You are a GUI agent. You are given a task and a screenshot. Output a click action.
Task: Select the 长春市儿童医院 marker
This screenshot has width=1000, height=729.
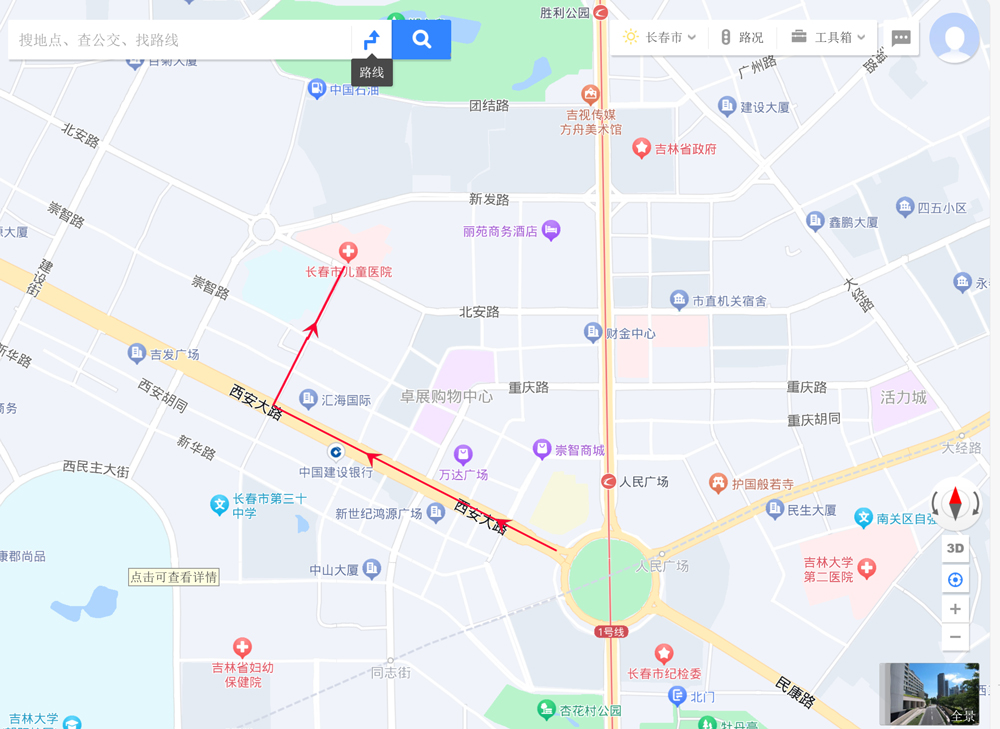click(348, 252)
